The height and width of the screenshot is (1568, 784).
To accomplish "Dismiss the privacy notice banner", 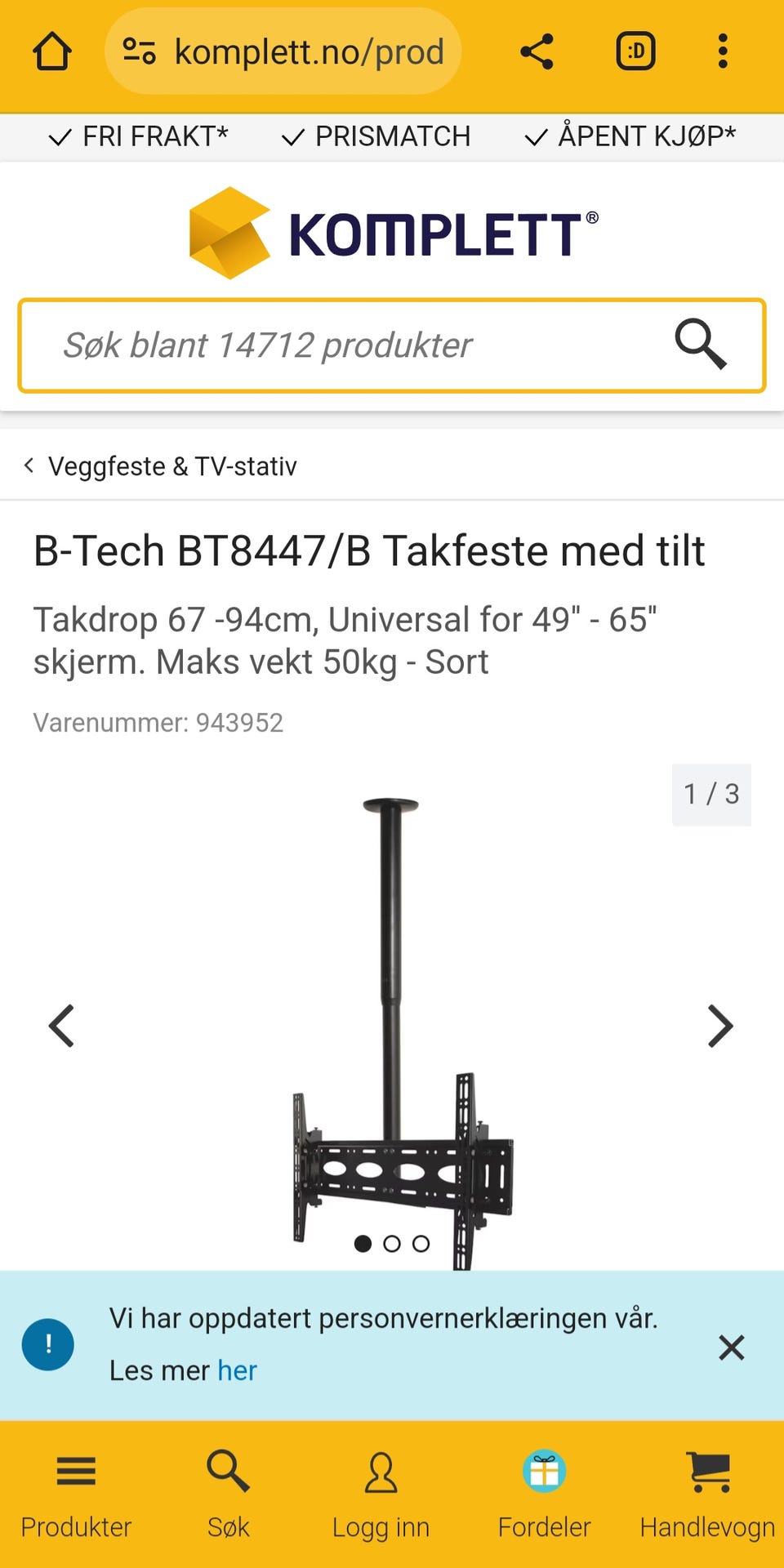I will click(731, 1347).
